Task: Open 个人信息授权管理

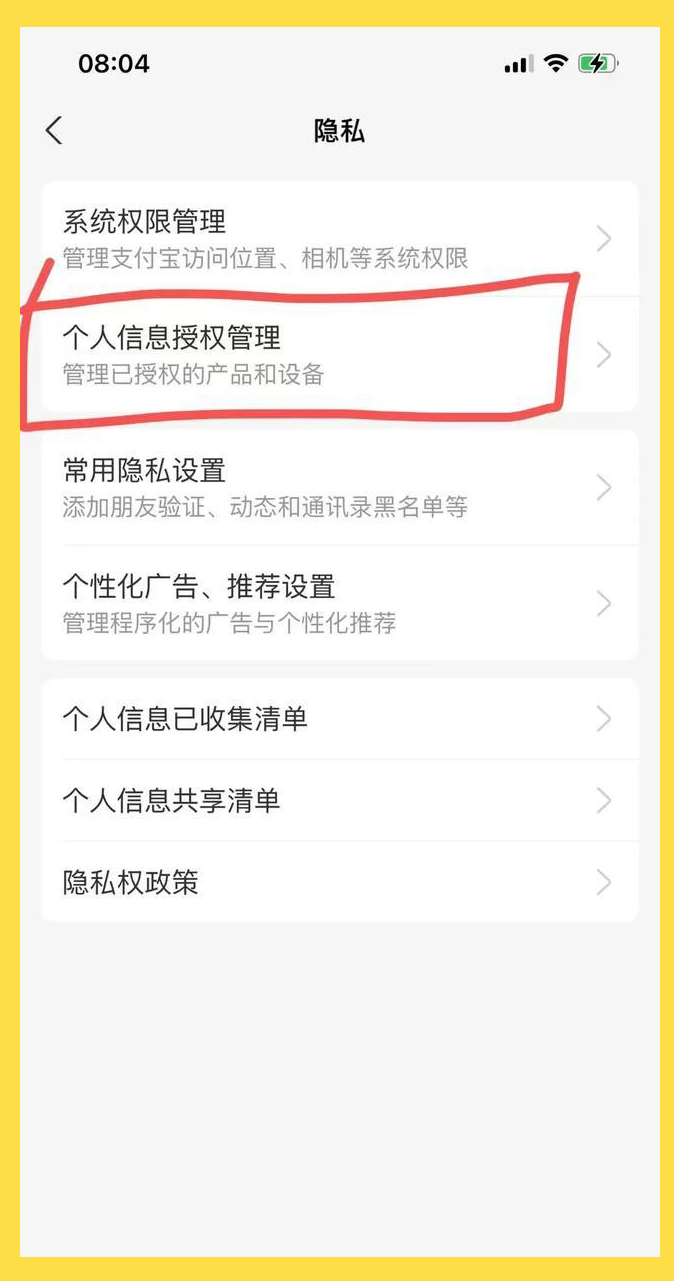Action: point(338,355)
